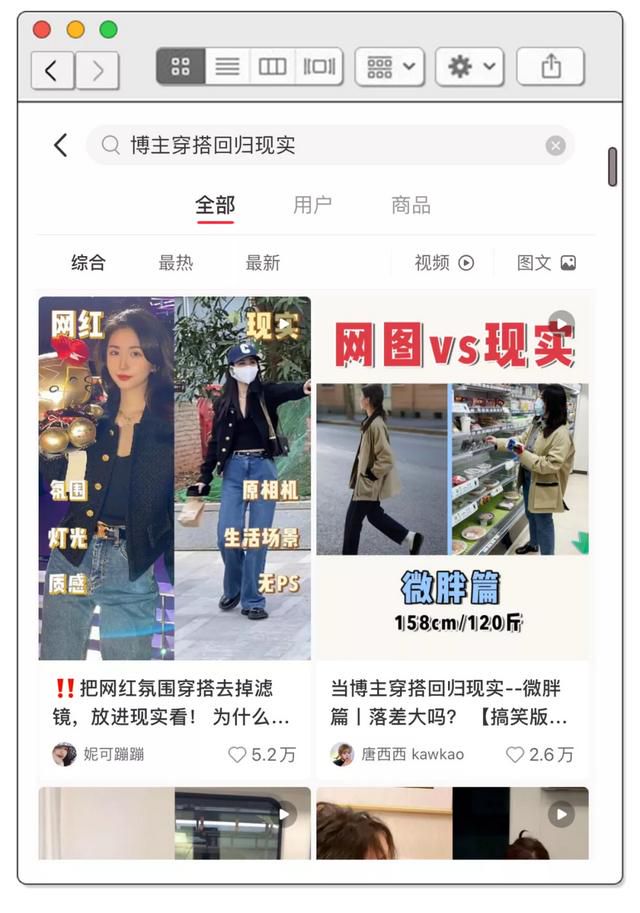Switch window to icon grid view

point(181,67)
